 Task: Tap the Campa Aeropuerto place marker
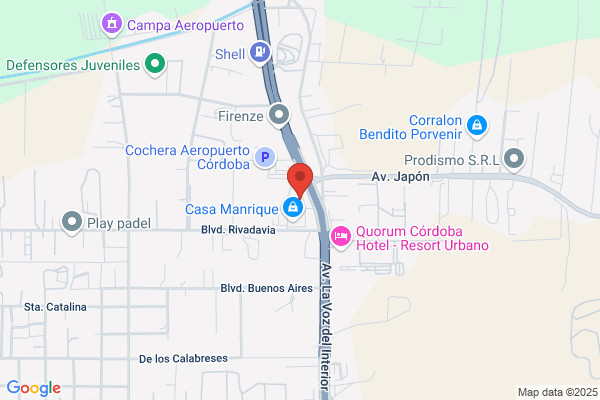click(x=112, y=24)
